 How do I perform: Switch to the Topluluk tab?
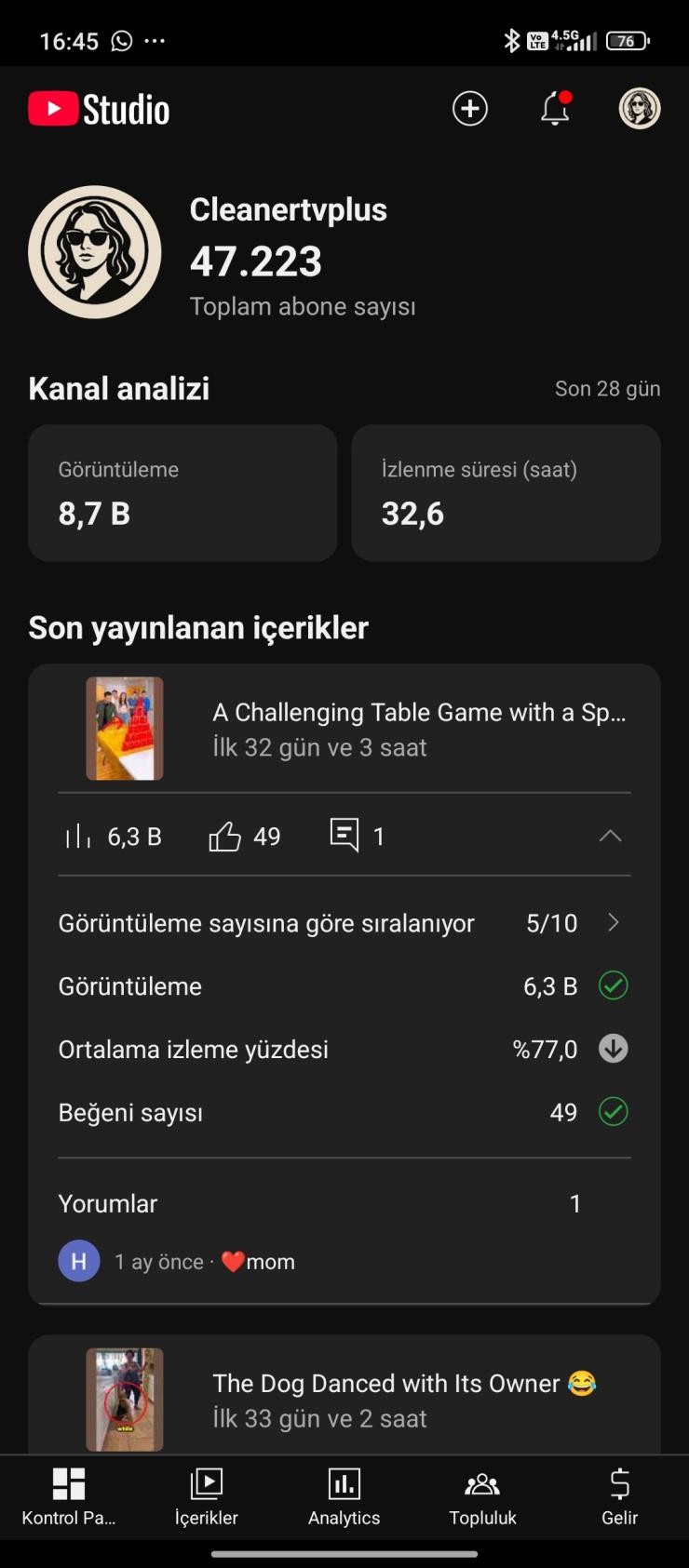pyautogui.click(x=482, y=1496)
